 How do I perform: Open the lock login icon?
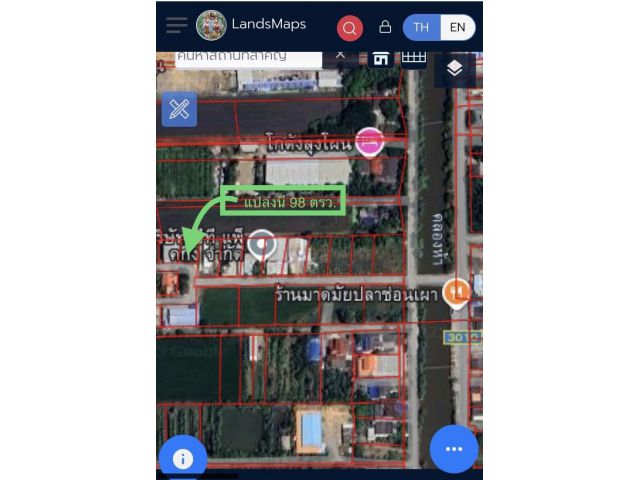click(385, 27)
